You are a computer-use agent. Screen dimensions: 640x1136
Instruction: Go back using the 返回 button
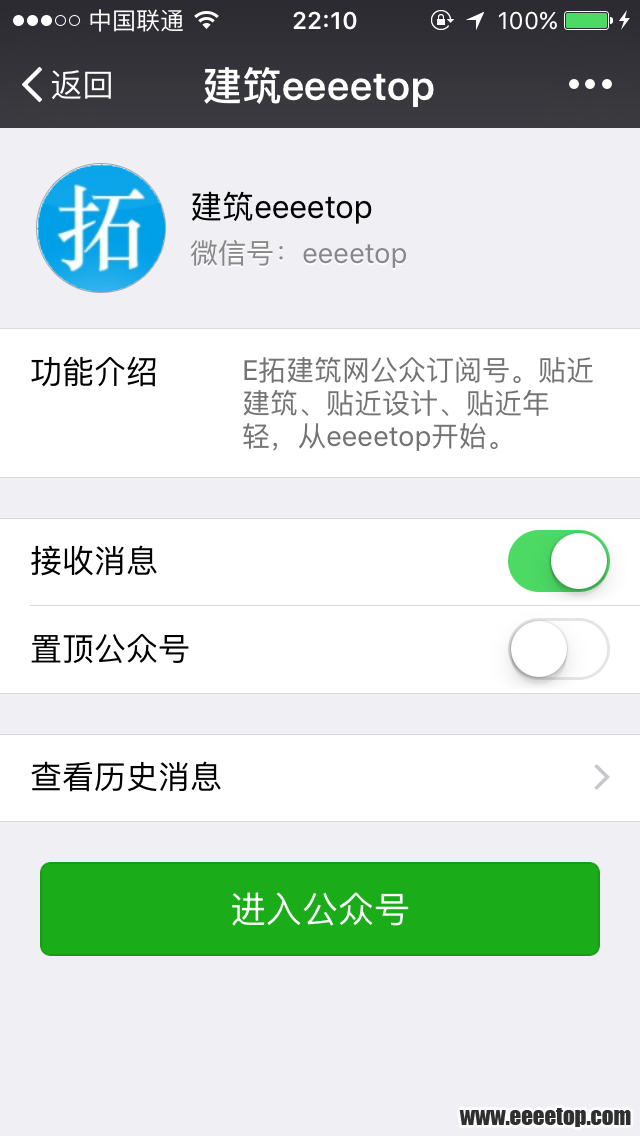tap(66, 85)
